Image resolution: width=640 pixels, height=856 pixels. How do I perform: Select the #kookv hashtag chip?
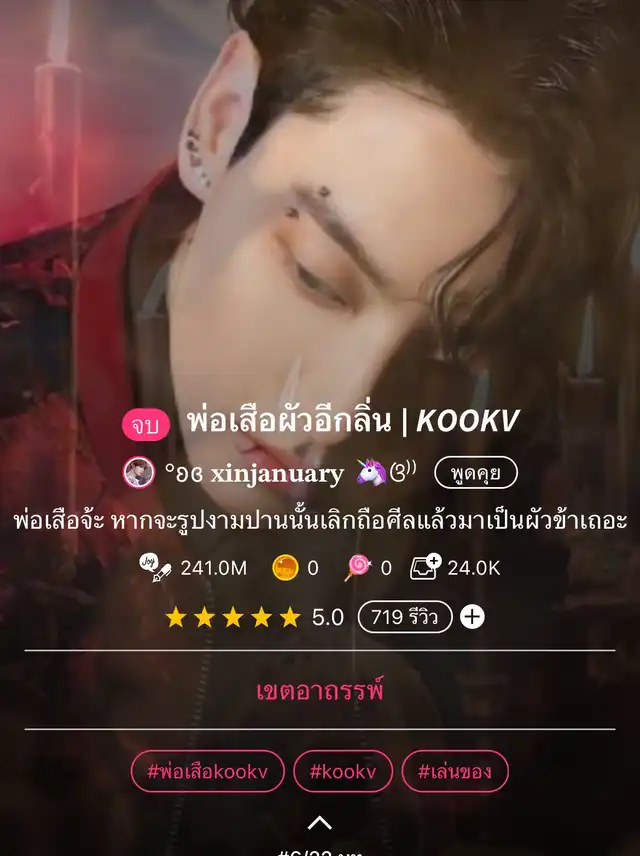343,771
